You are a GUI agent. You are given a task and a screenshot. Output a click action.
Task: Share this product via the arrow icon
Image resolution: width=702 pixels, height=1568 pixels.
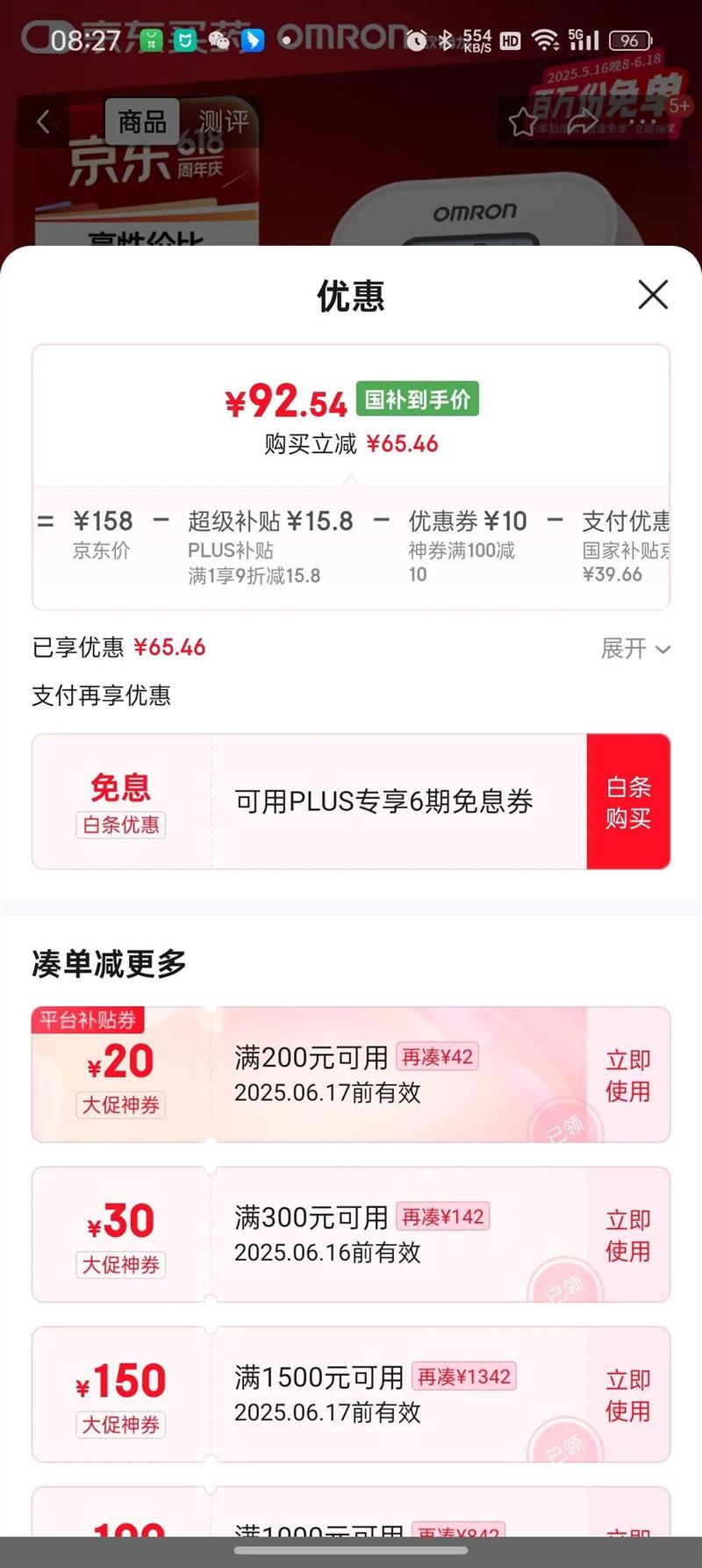[582, 123]
